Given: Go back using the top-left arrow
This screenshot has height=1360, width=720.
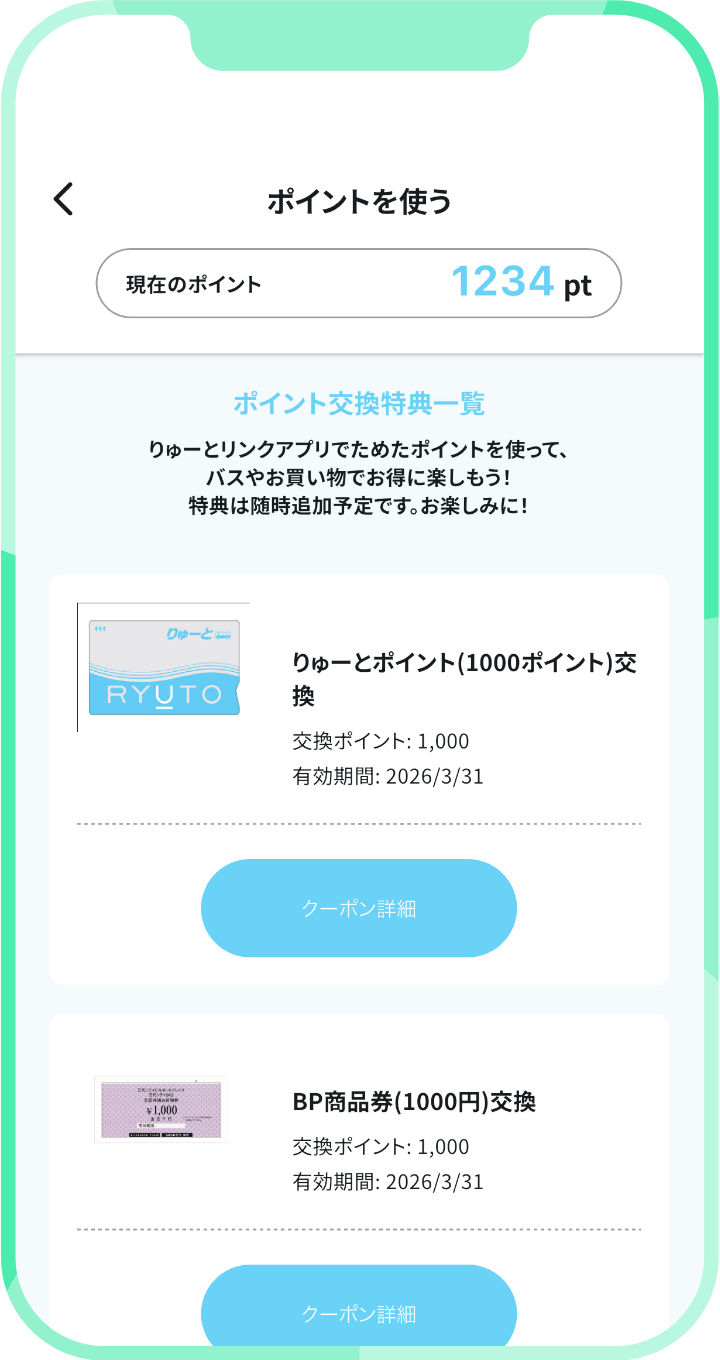Looking at the screenshot, I should click(64, 199).
